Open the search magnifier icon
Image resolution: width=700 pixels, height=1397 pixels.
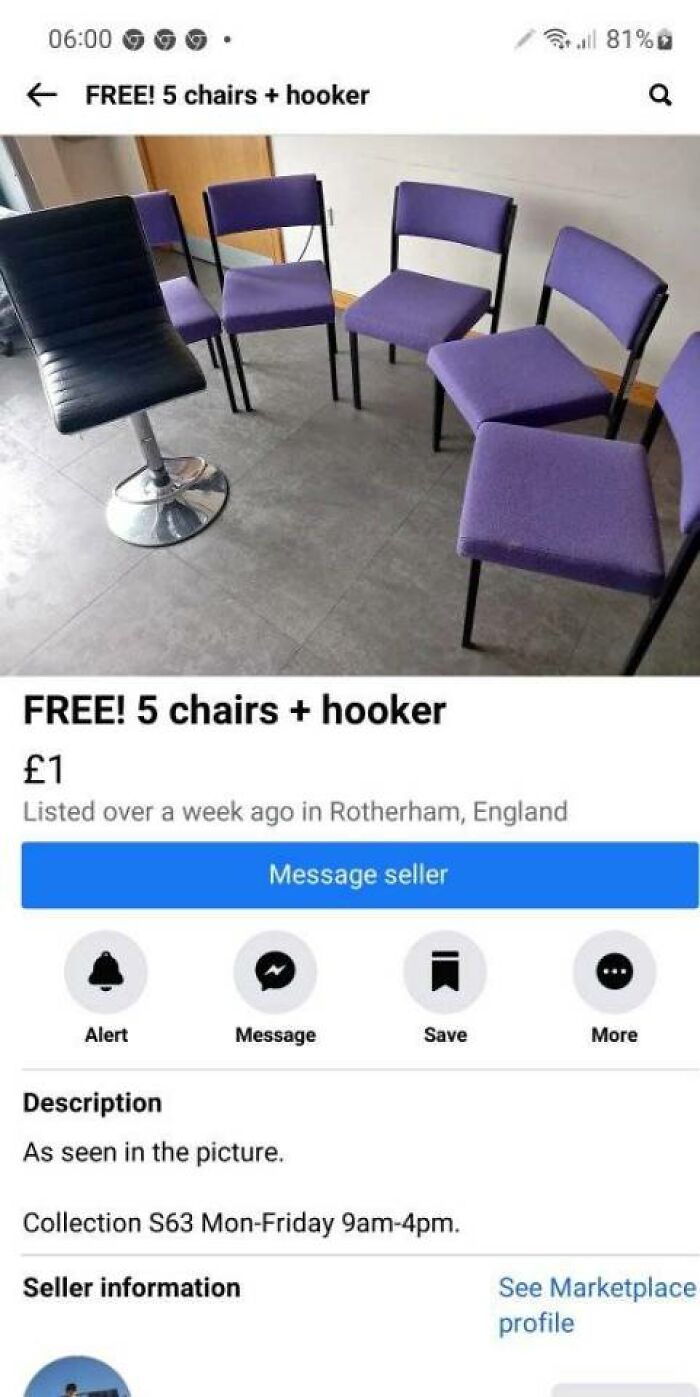[x=660, y=96]
